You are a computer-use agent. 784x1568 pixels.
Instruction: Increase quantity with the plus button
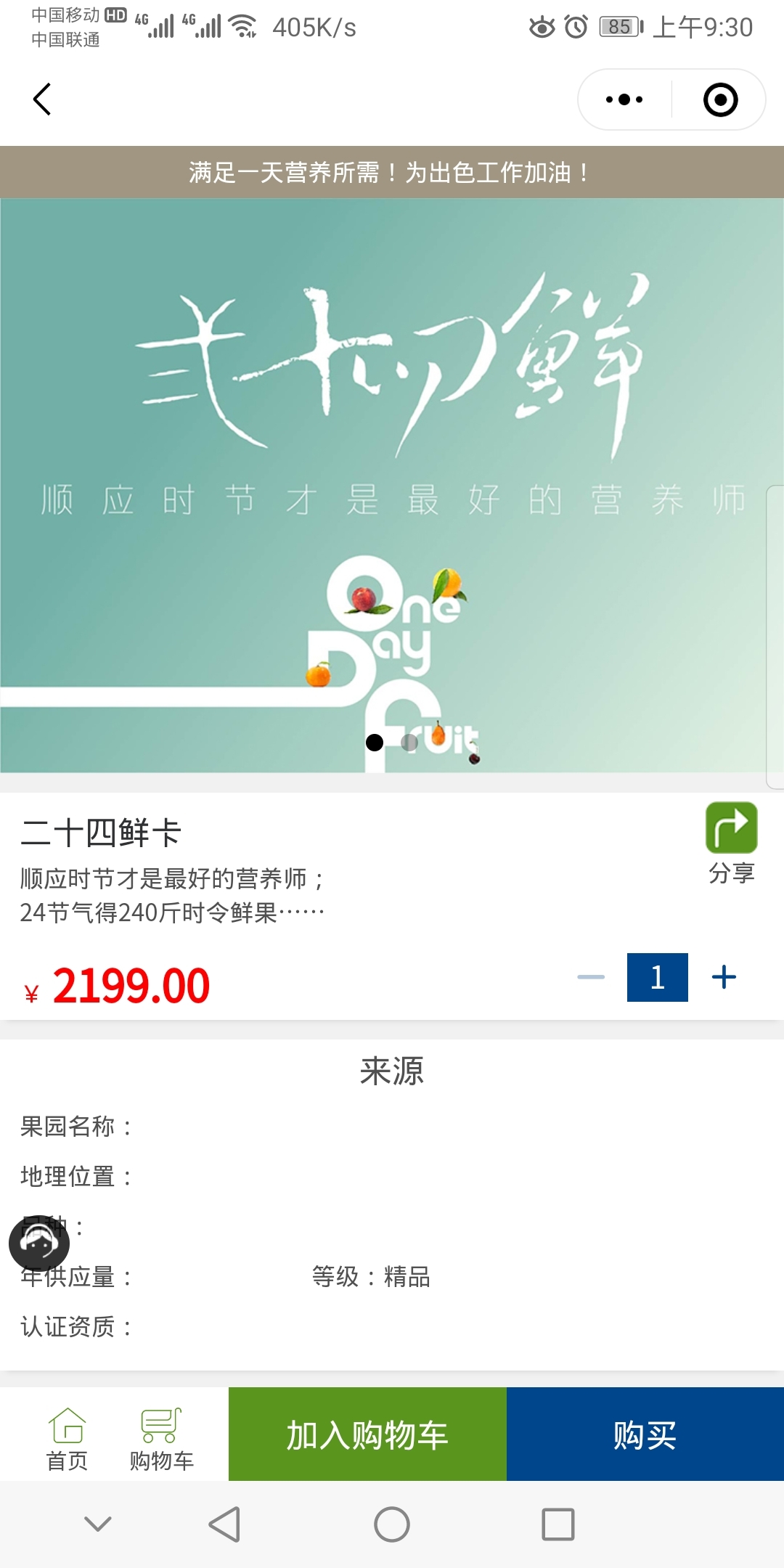click(724, 977)
